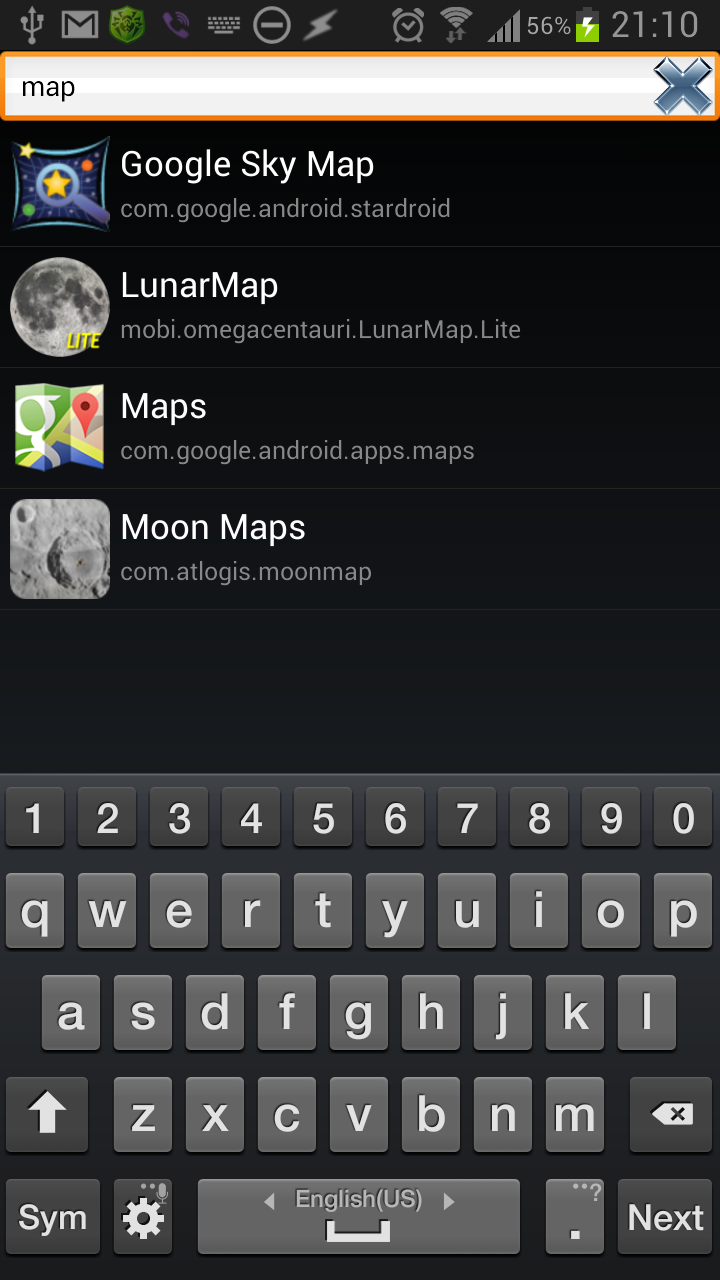
Task: Open the LunarMap app result
Action: click(360, 307)
